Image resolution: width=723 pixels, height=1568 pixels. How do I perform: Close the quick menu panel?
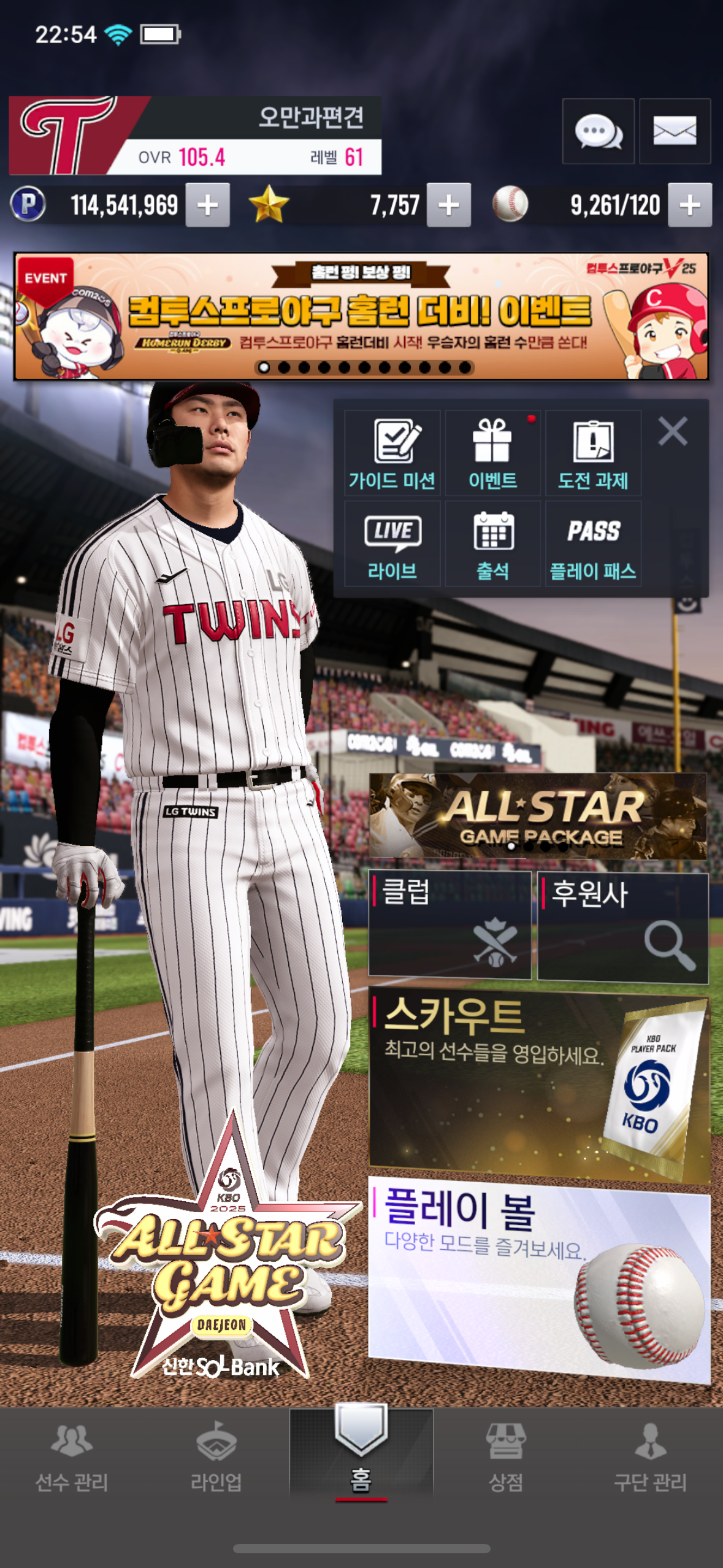(673, 431)
